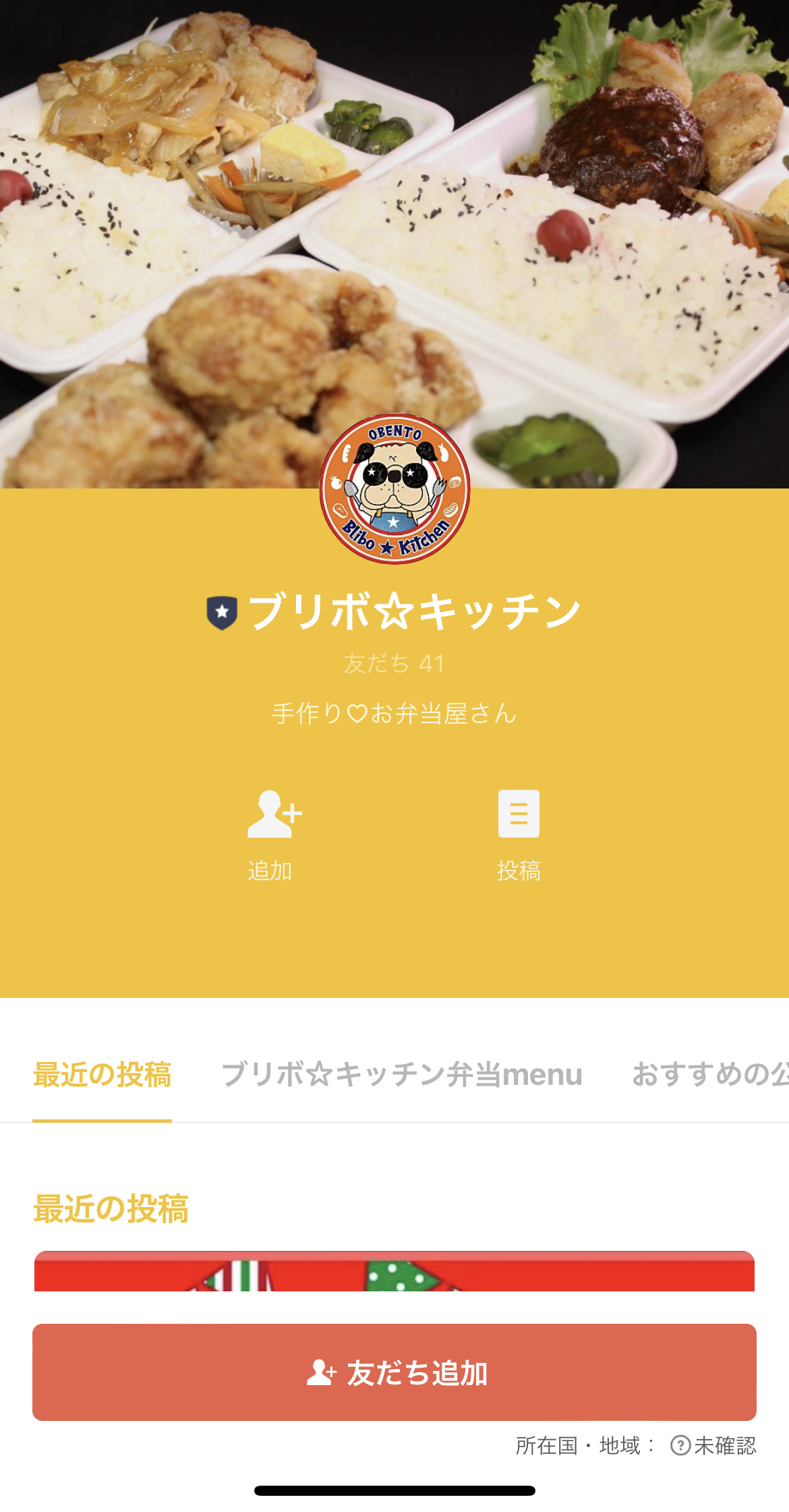Open the ブリボ☆キッチン profile picture
Image resolution: width=789 pixels, height=1512 pixels.
point(394,489)
